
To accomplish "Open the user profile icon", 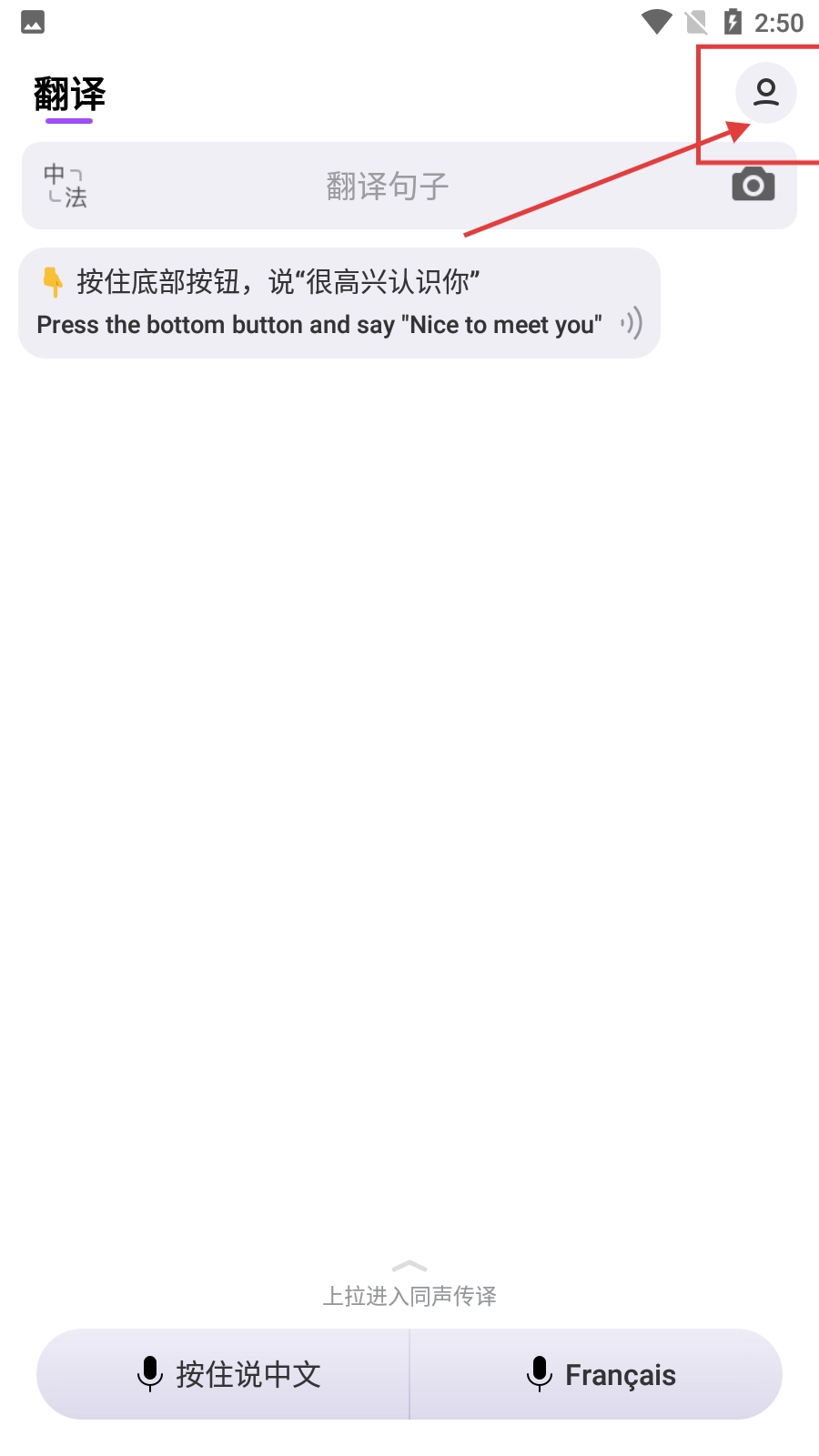I will 765,93.
